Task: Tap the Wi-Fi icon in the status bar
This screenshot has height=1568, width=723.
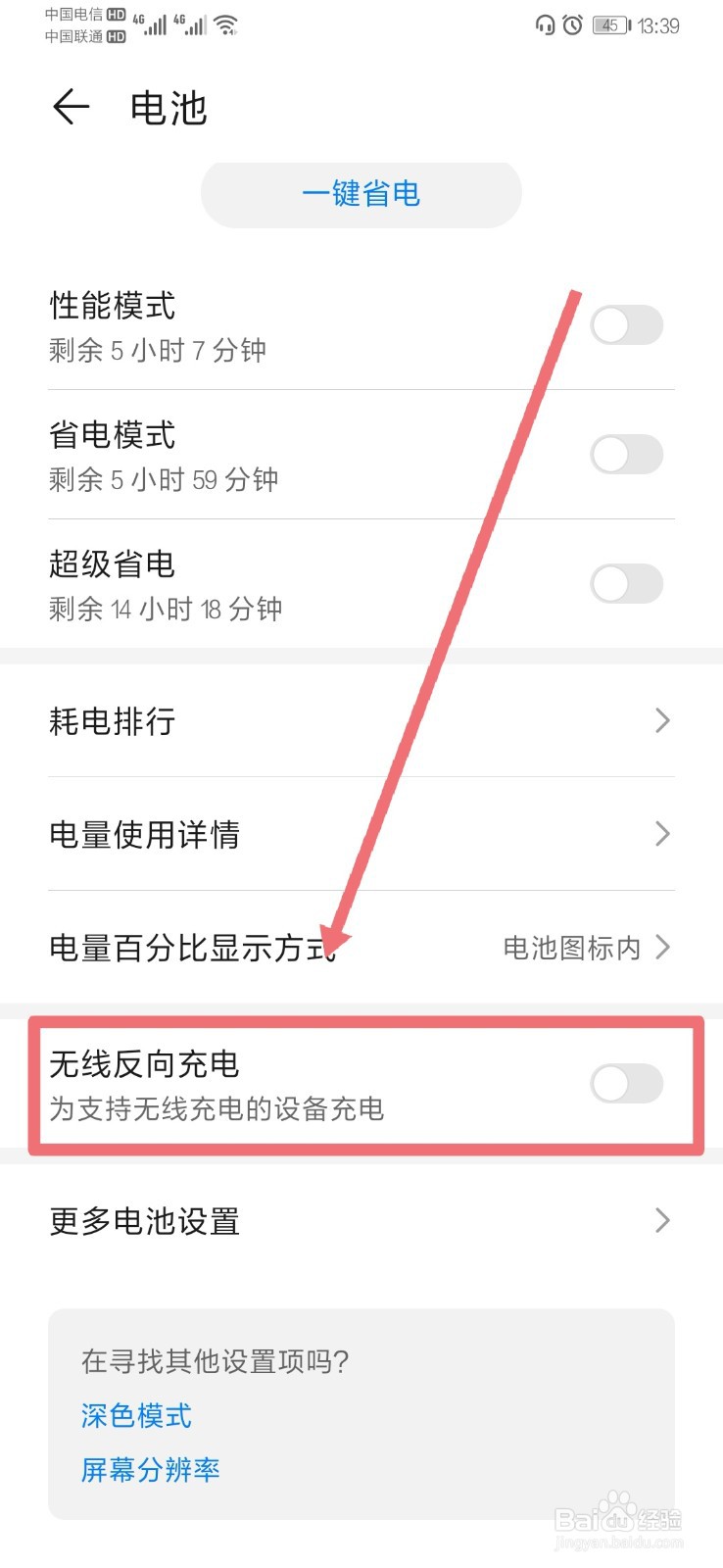Action: click(225, 25)
